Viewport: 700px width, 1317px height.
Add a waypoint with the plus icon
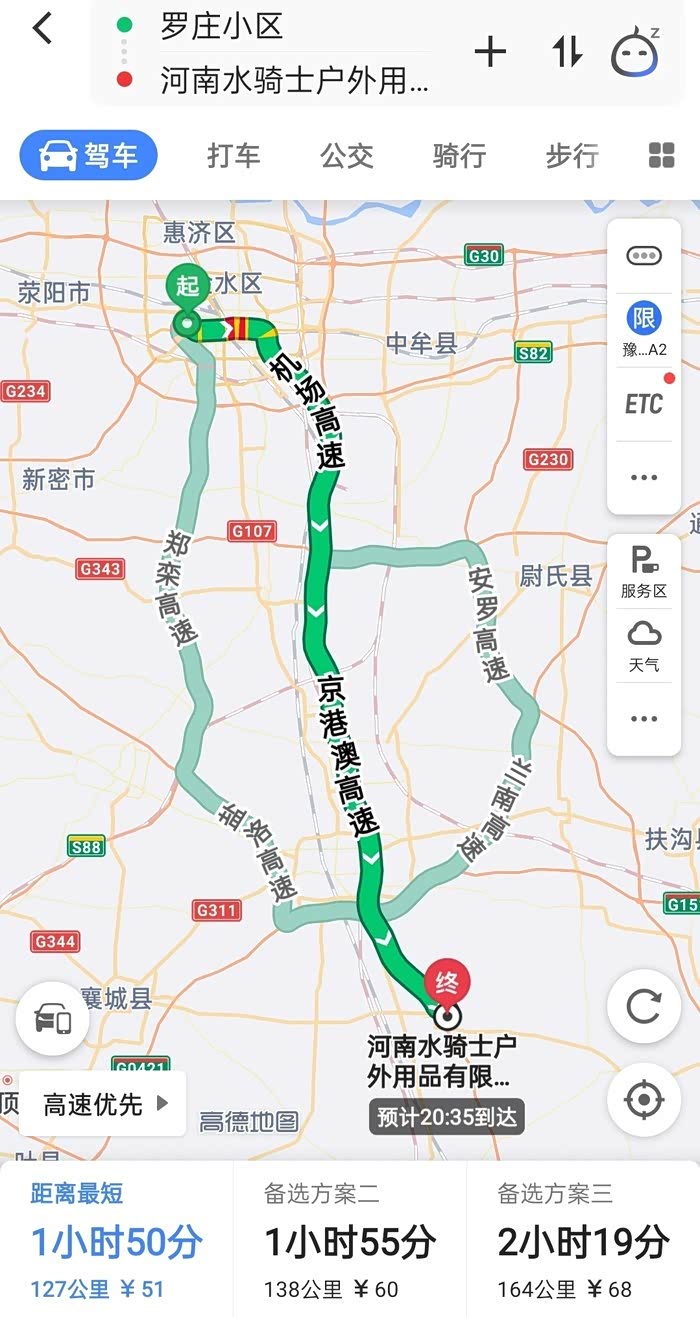tap(490, 52)
